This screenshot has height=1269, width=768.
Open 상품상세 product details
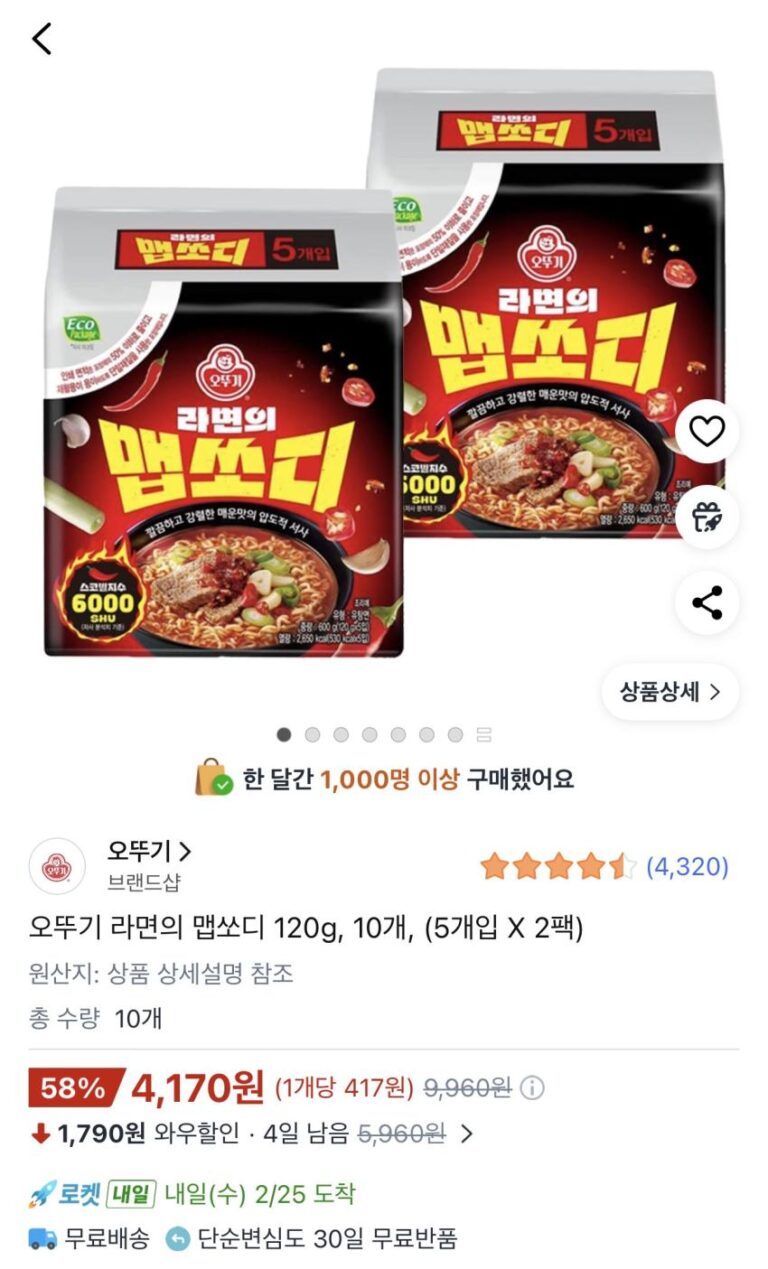point(669,692)
